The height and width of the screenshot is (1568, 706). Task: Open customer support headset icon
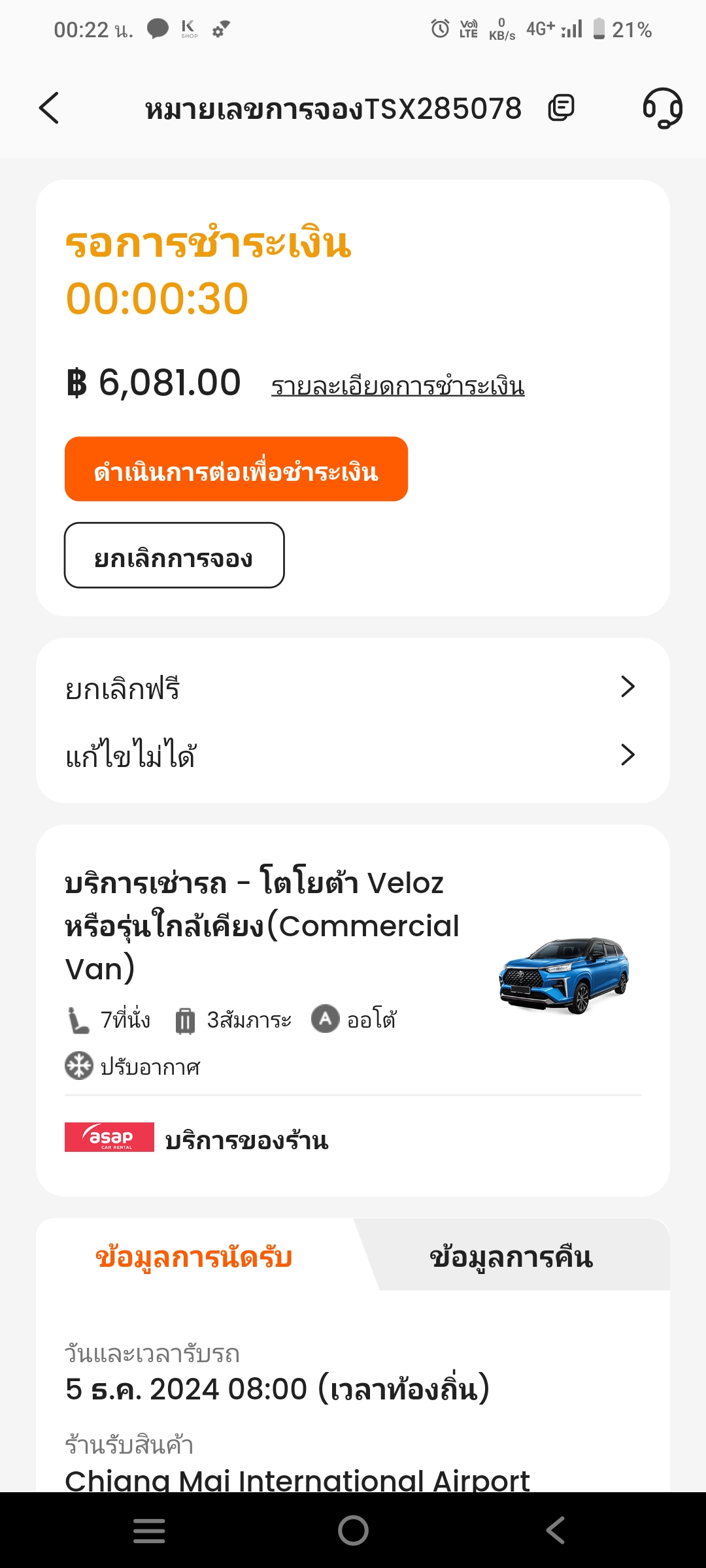coord(662,108)
